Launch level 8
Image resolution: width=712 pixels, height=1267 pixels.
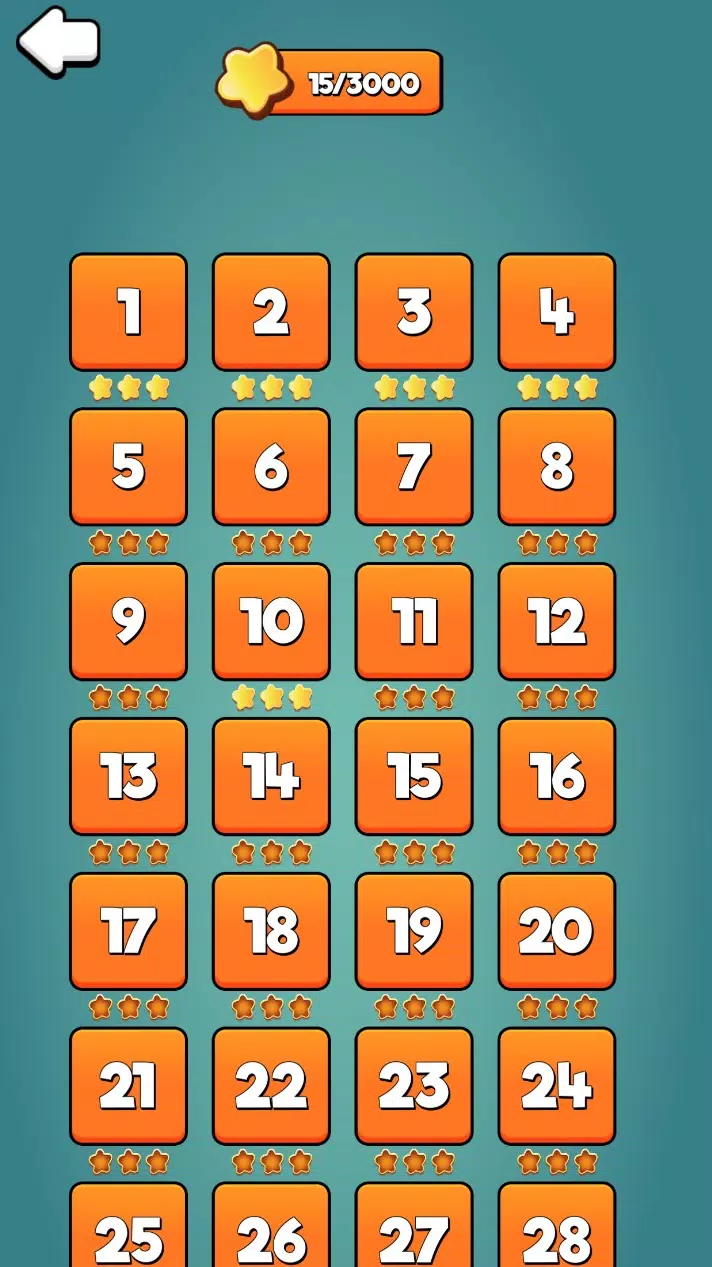(x=557, y=466)
